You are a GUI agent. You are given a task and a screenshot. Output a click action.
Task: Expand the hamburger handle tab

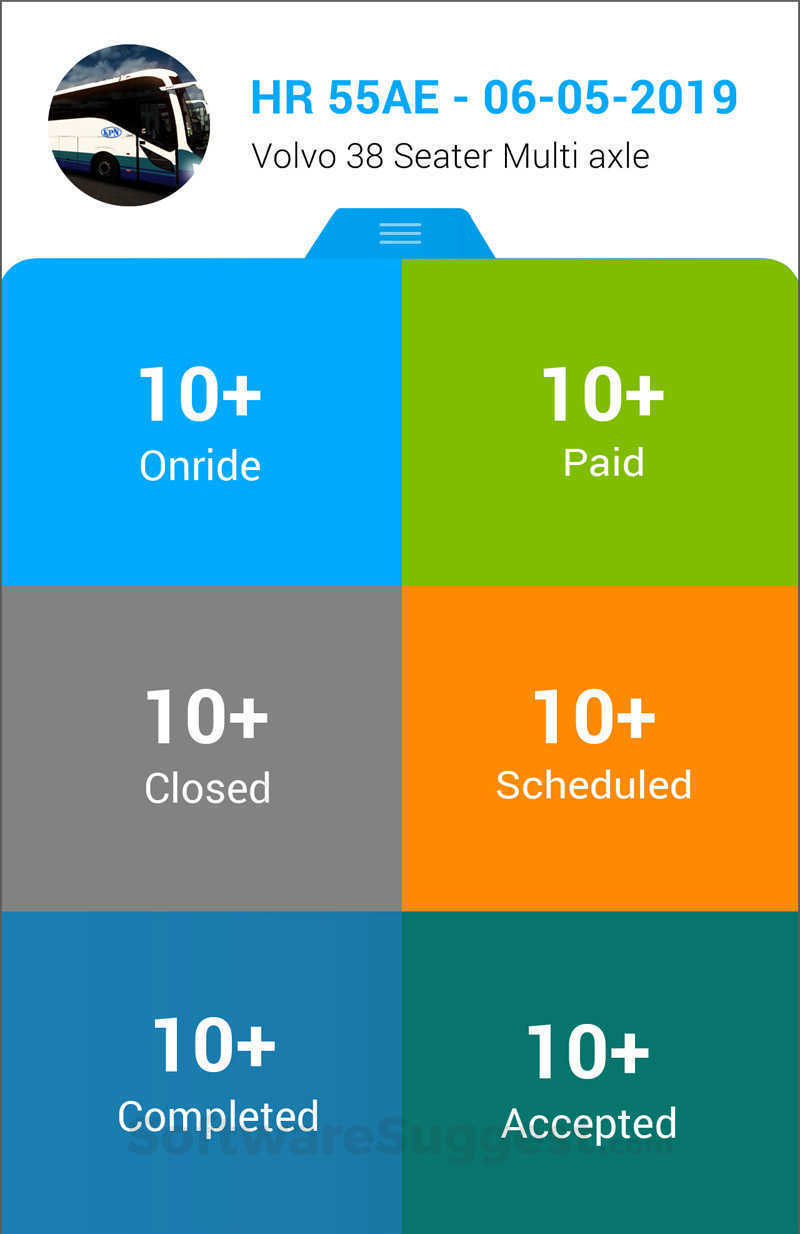coord(400,234)
